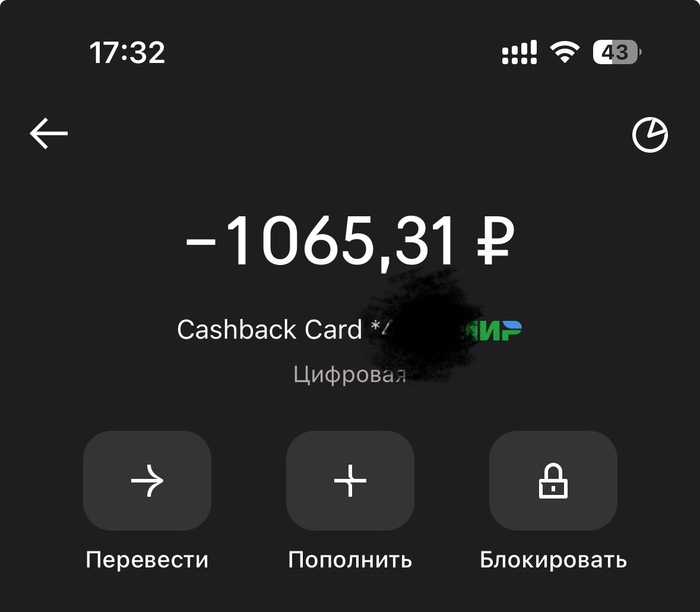This screenshot has height=612, width=700.
Task: Tap the Перевести transfer button
Action: (x=147, y=481)
